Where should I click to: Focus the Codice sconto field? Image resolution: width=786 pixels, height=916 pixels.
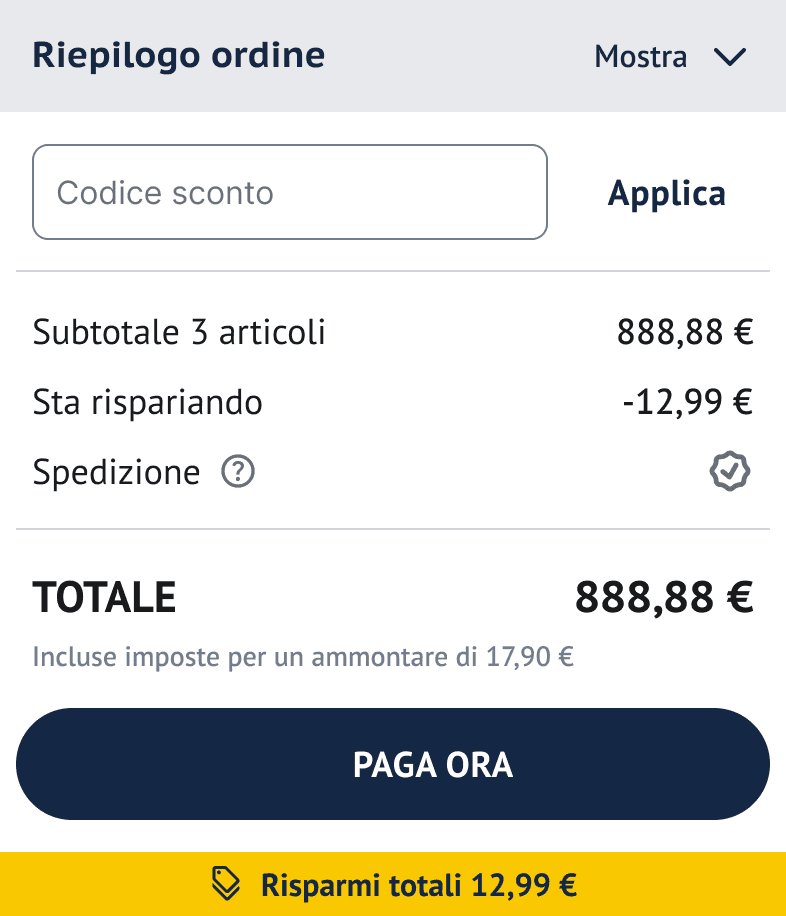tap(290, 192)
